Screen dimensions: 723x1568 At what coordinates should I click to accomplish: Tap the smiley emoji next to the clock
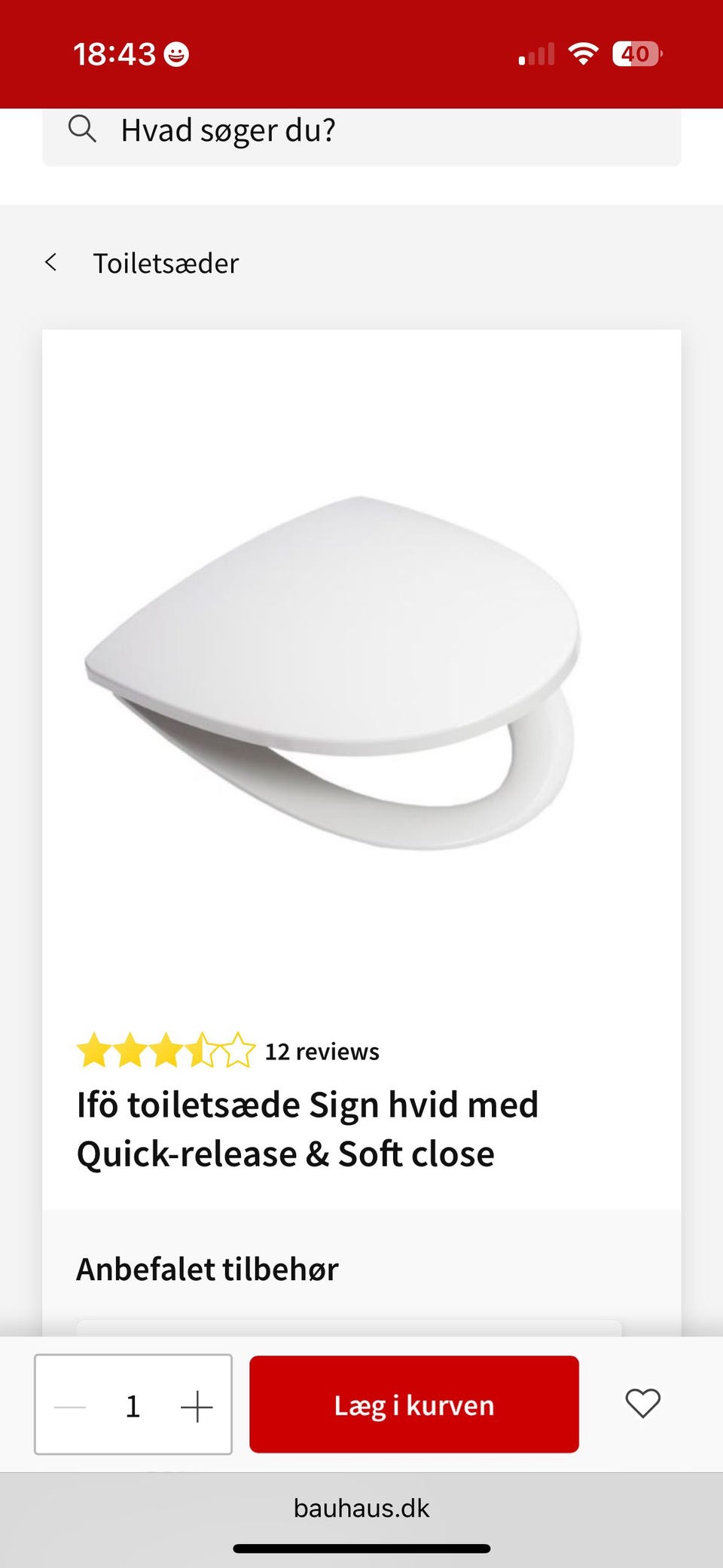point(175,53)
